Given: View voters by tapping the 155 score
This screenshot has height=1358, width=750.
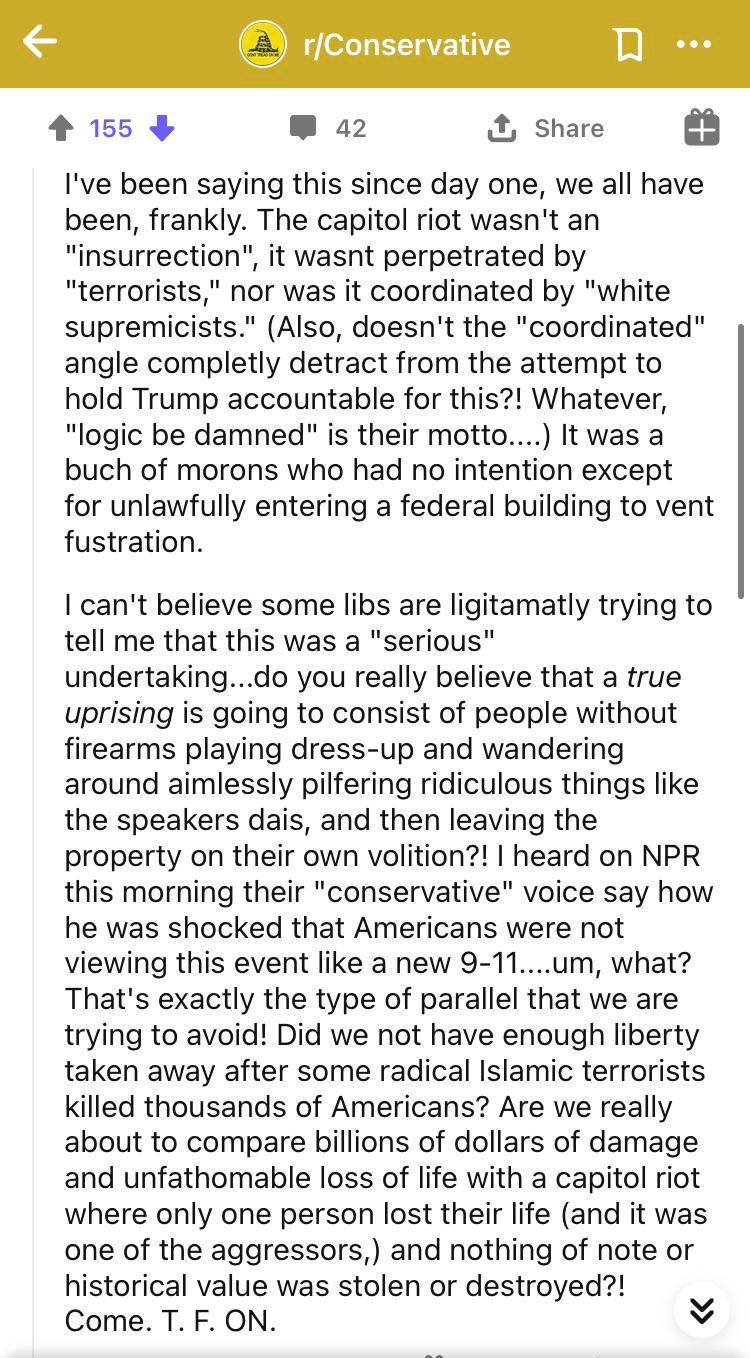Looking at the screenshot, I should (111, 128).
